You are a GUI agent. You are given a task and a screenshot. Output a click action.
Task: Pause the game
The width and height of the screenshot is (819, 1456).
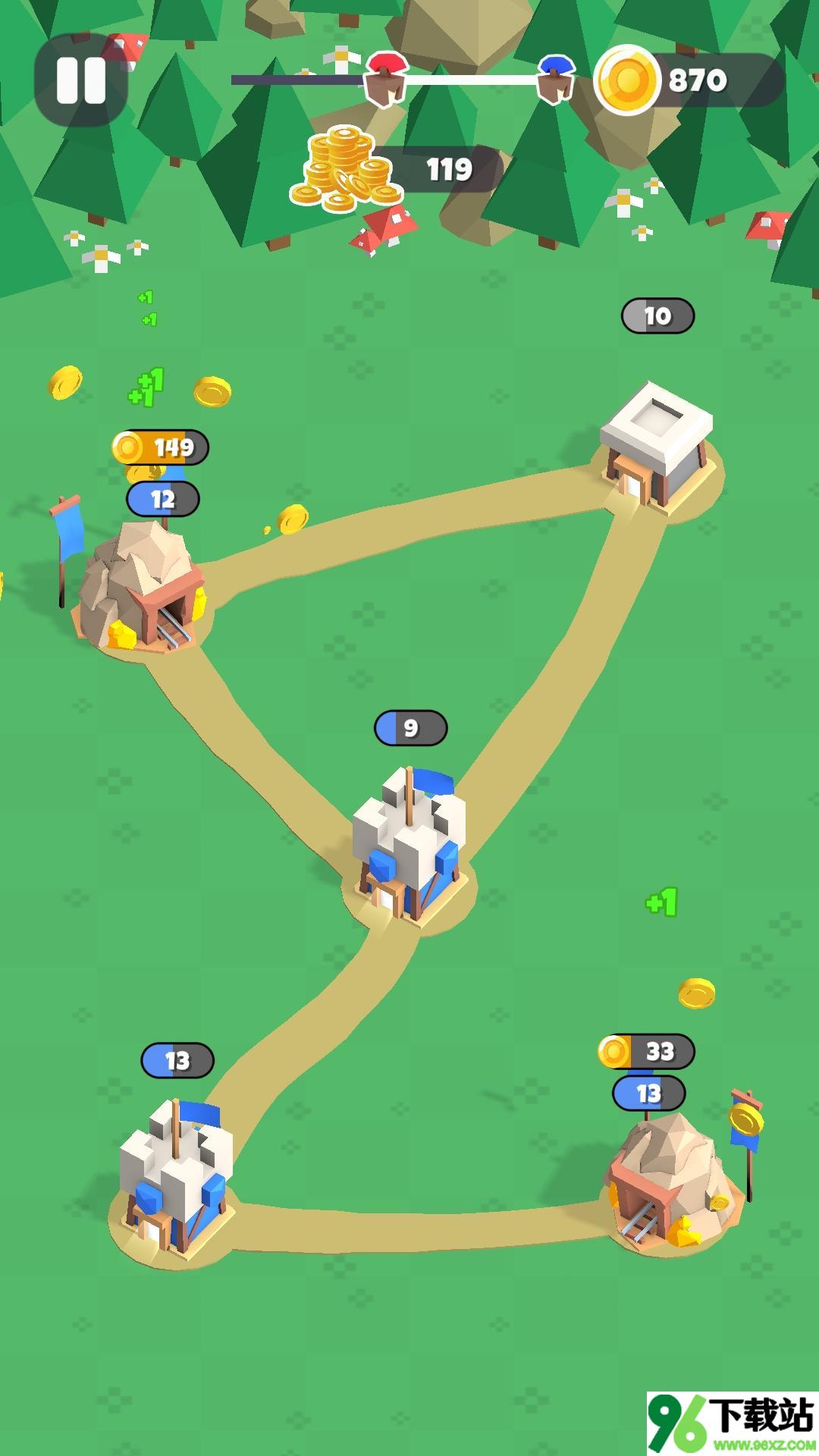(x=80, y=80)
